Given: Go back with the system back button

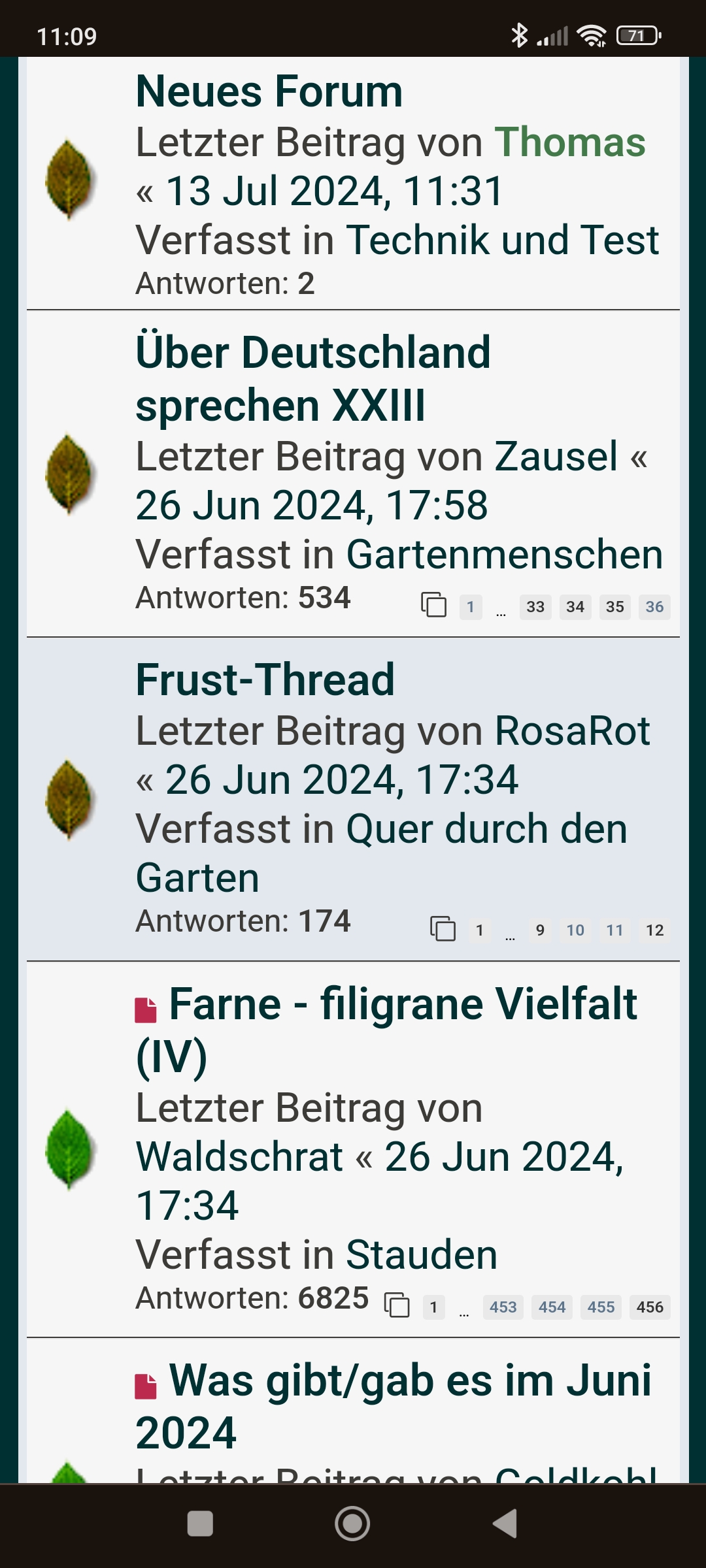Looking at the screenshot, I should pyautogui.click(x=505, y=1524).
